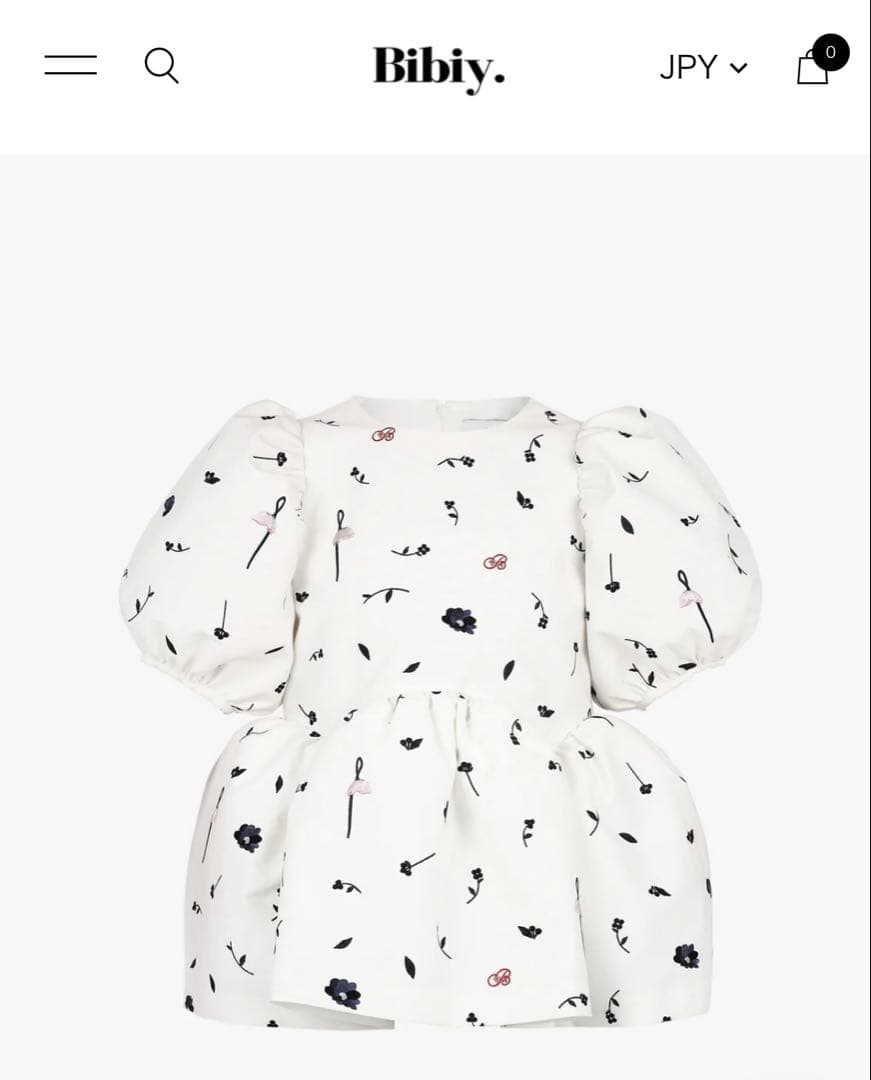The image size is (871, 1080).
Task: Expand the site menu using the burger icon
Action: [71, 65]
